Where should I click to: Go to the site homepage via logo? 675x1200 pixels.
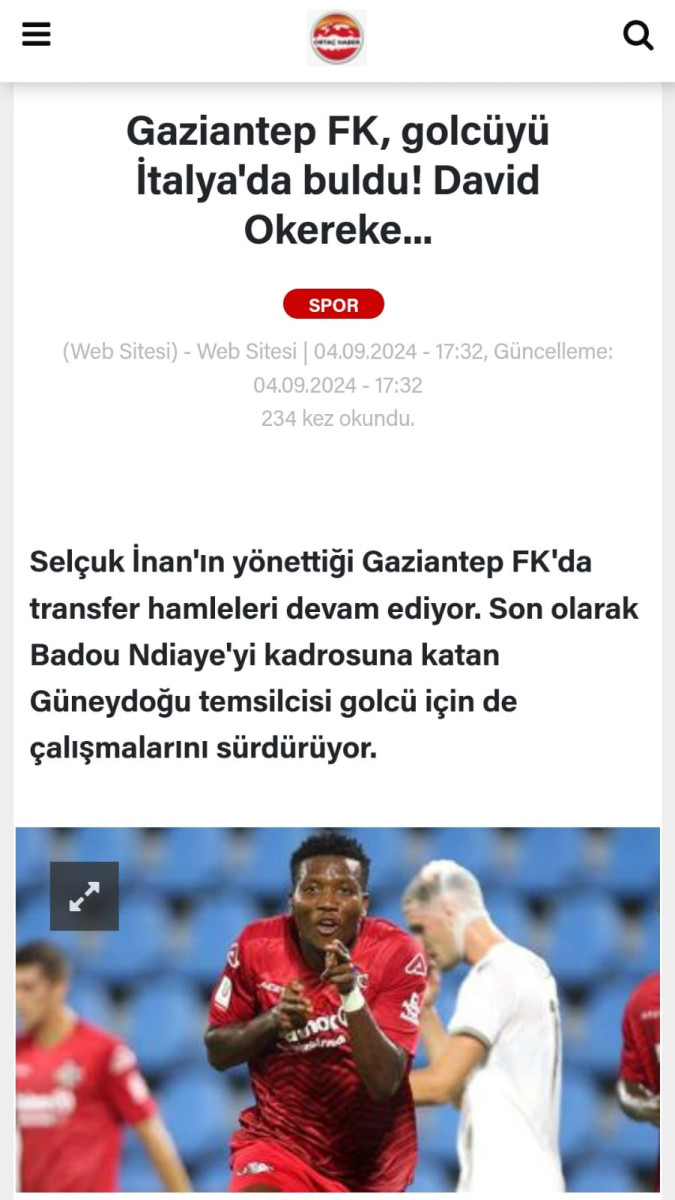[336, 38]
